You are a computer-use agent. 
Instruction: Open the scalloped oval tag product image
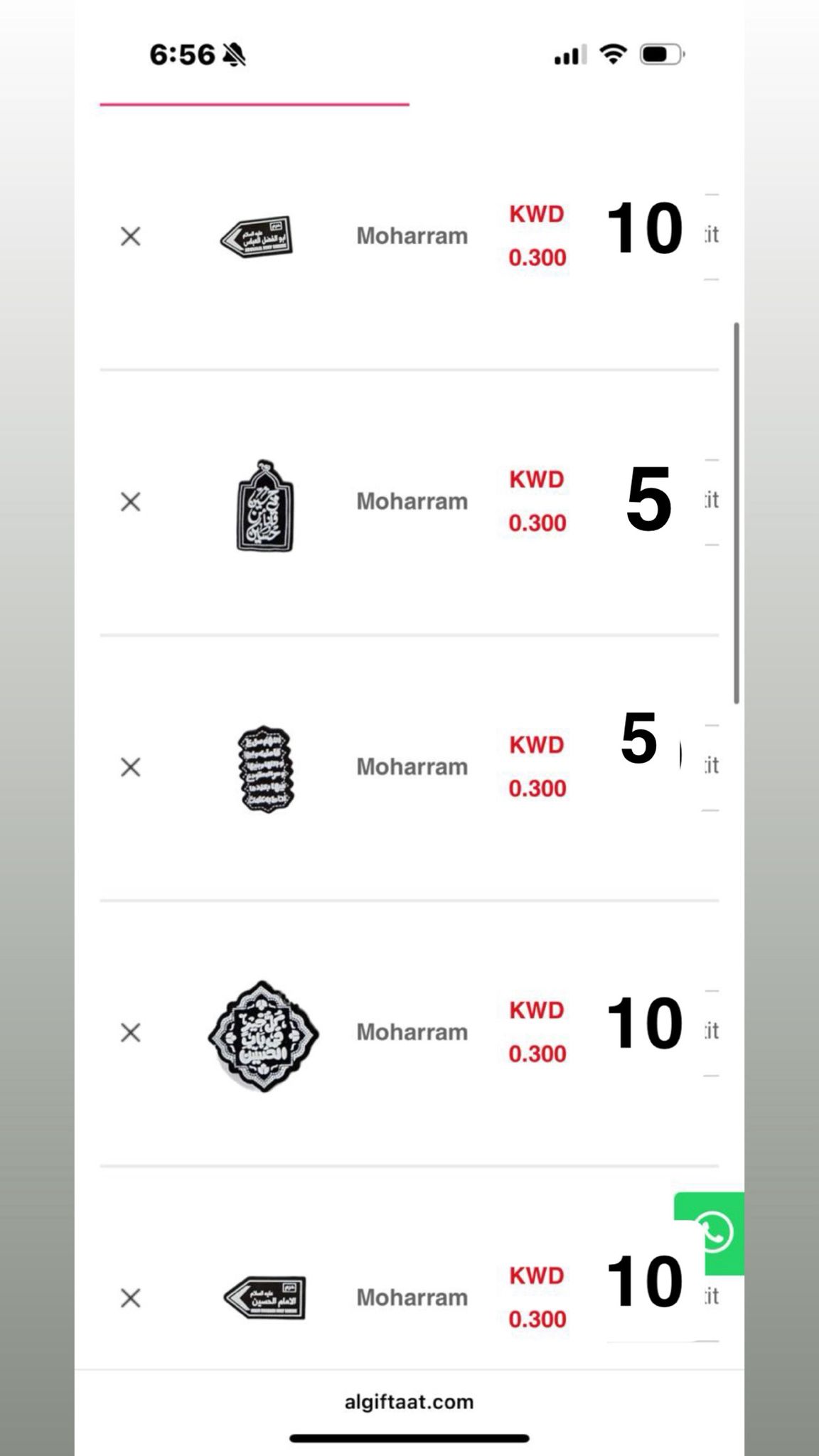point(264,769)
